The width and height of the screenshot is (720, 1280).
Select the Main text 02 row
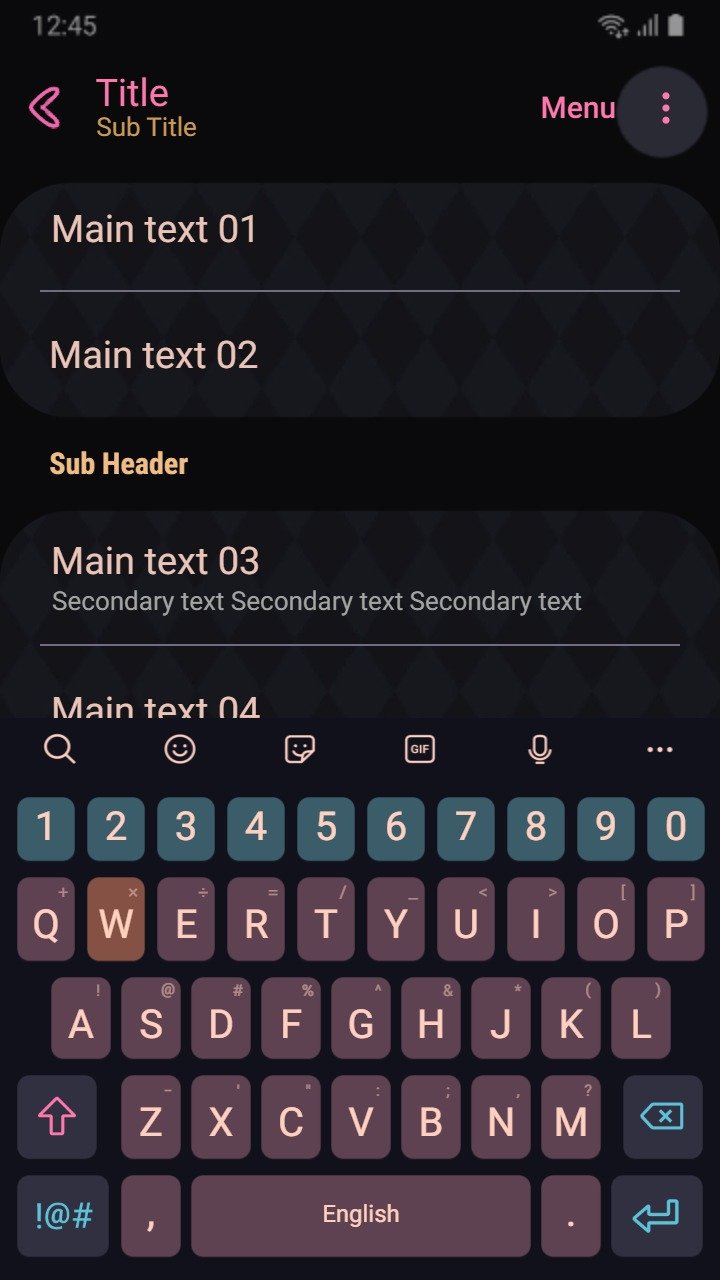tap(360, 354)
